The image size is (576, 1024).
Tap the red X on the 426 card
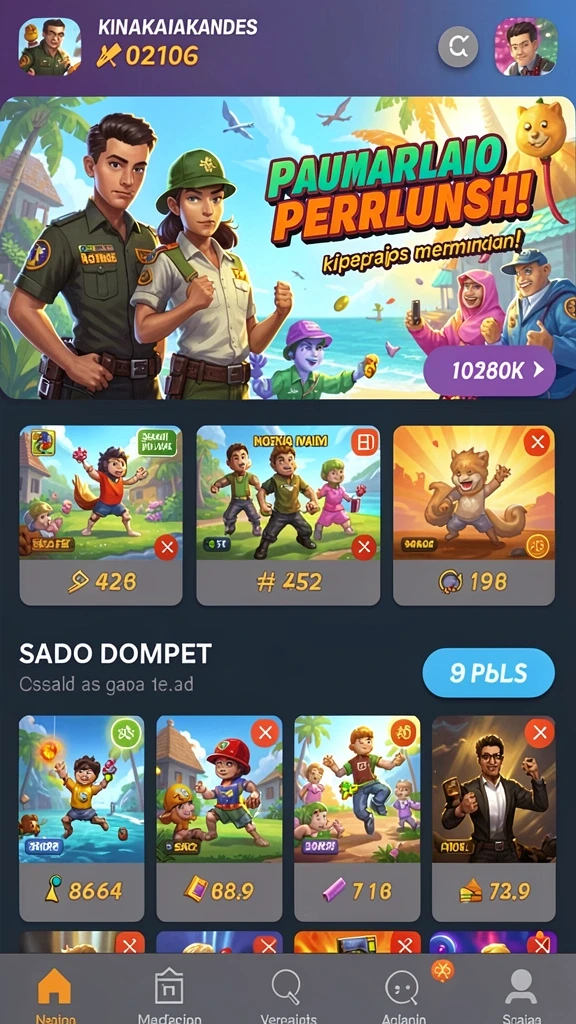click(166, 547)
